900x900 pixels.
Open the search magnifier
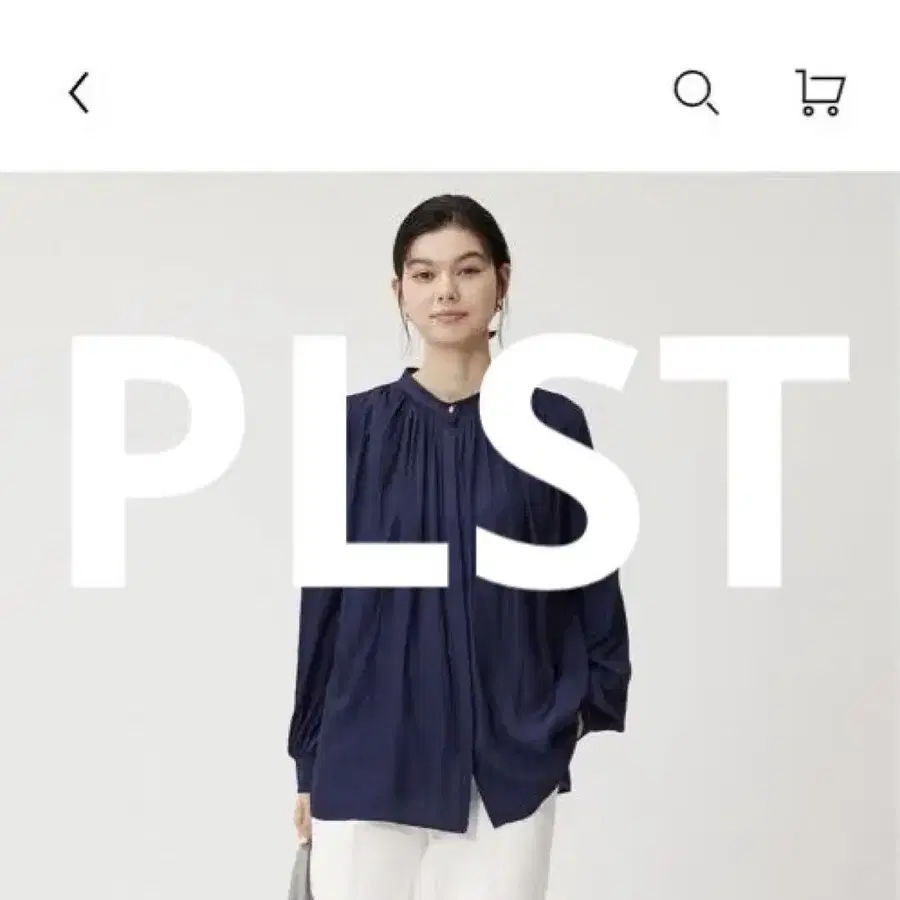click(696, 92)
